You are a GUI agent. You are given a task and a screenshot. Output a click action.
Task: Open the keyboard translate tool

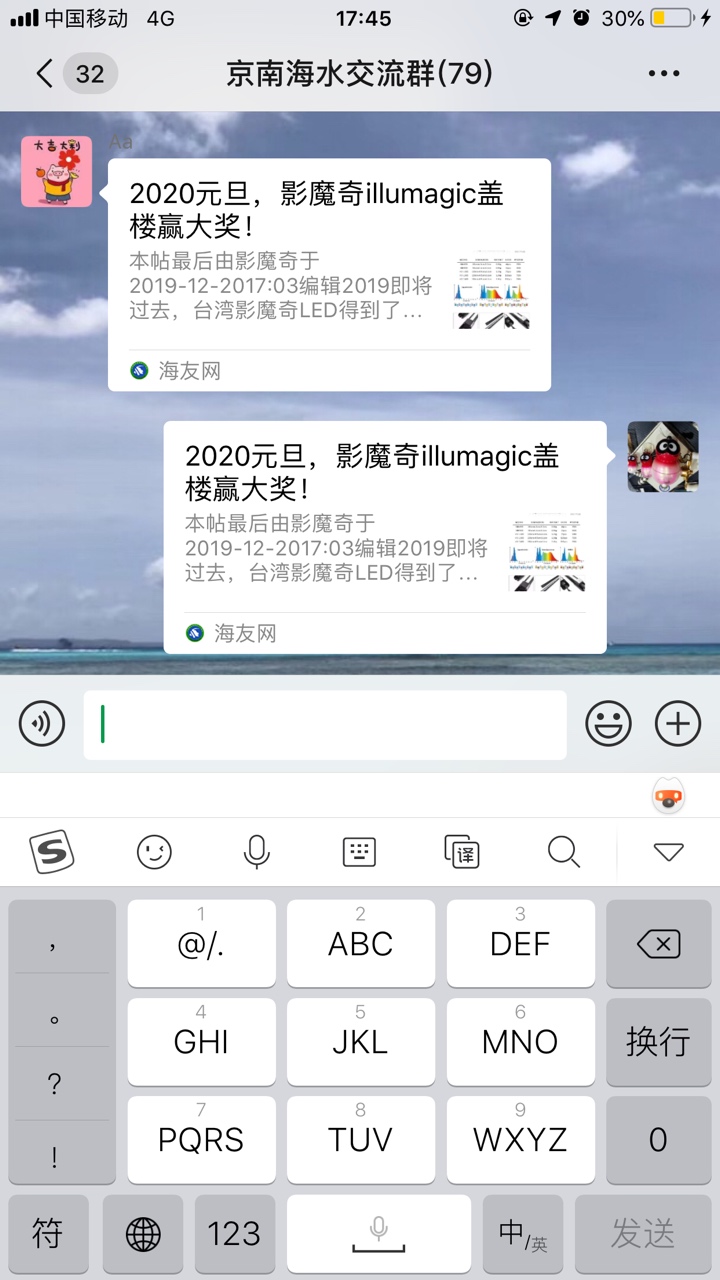[462, 852]
